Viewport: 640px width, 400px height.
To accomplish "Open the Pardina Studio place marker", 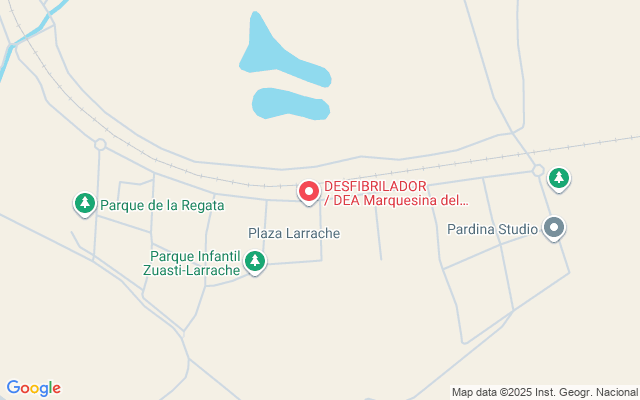I will [x=554, y=228].
